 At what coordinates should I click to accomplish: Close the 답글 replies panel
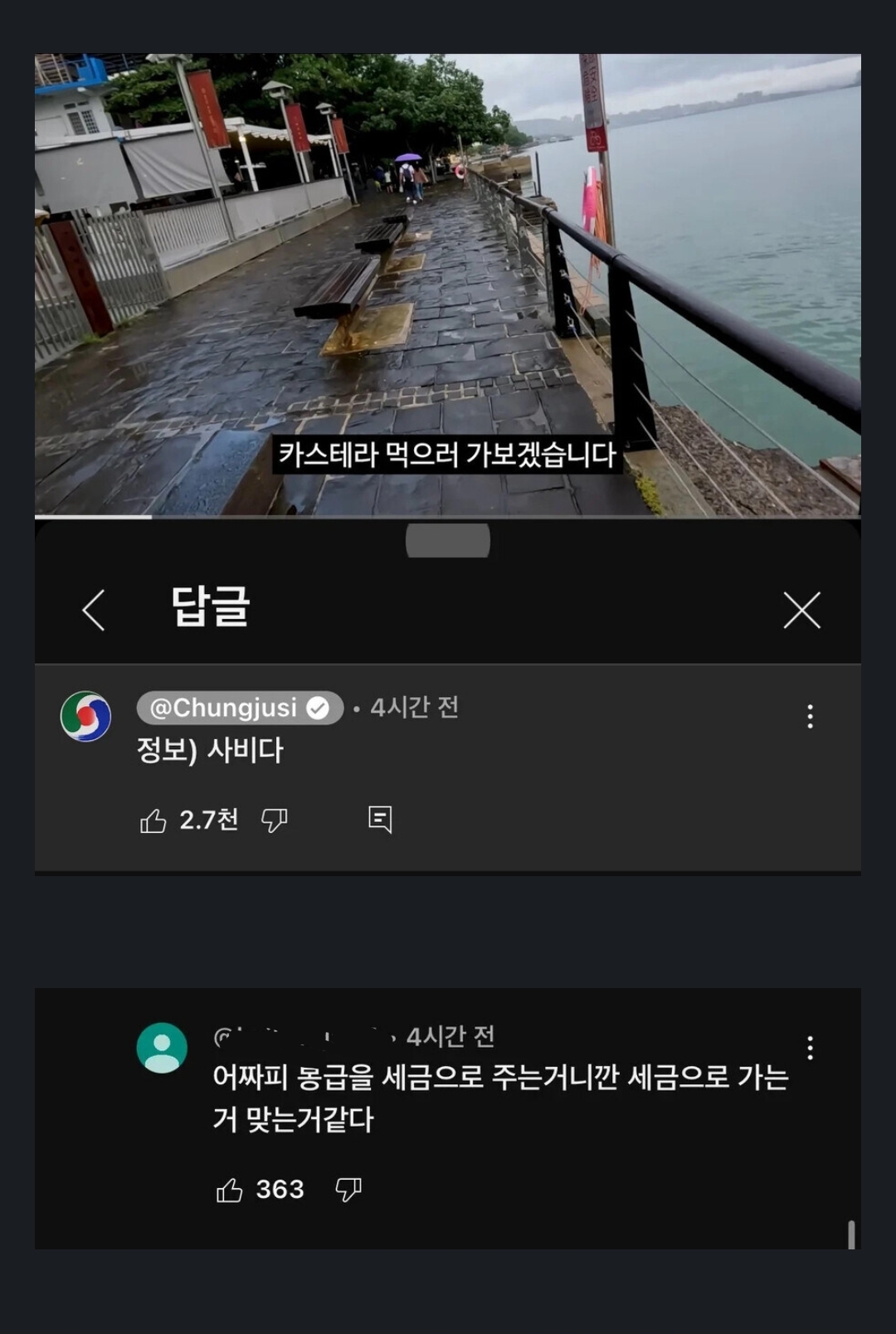[801, 611]
